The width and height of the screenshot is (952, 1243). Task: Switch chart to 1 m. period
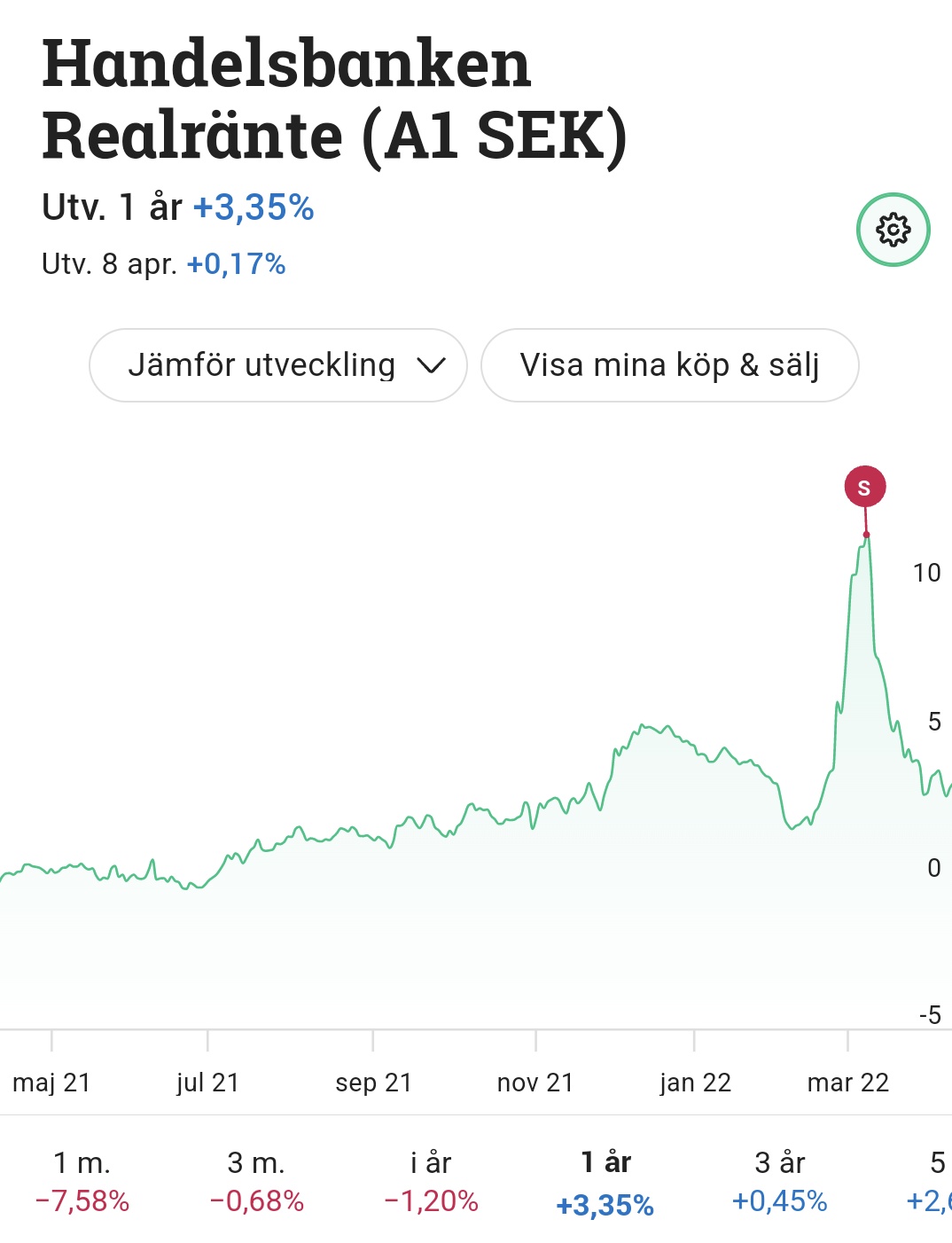tap(82, 1181)
